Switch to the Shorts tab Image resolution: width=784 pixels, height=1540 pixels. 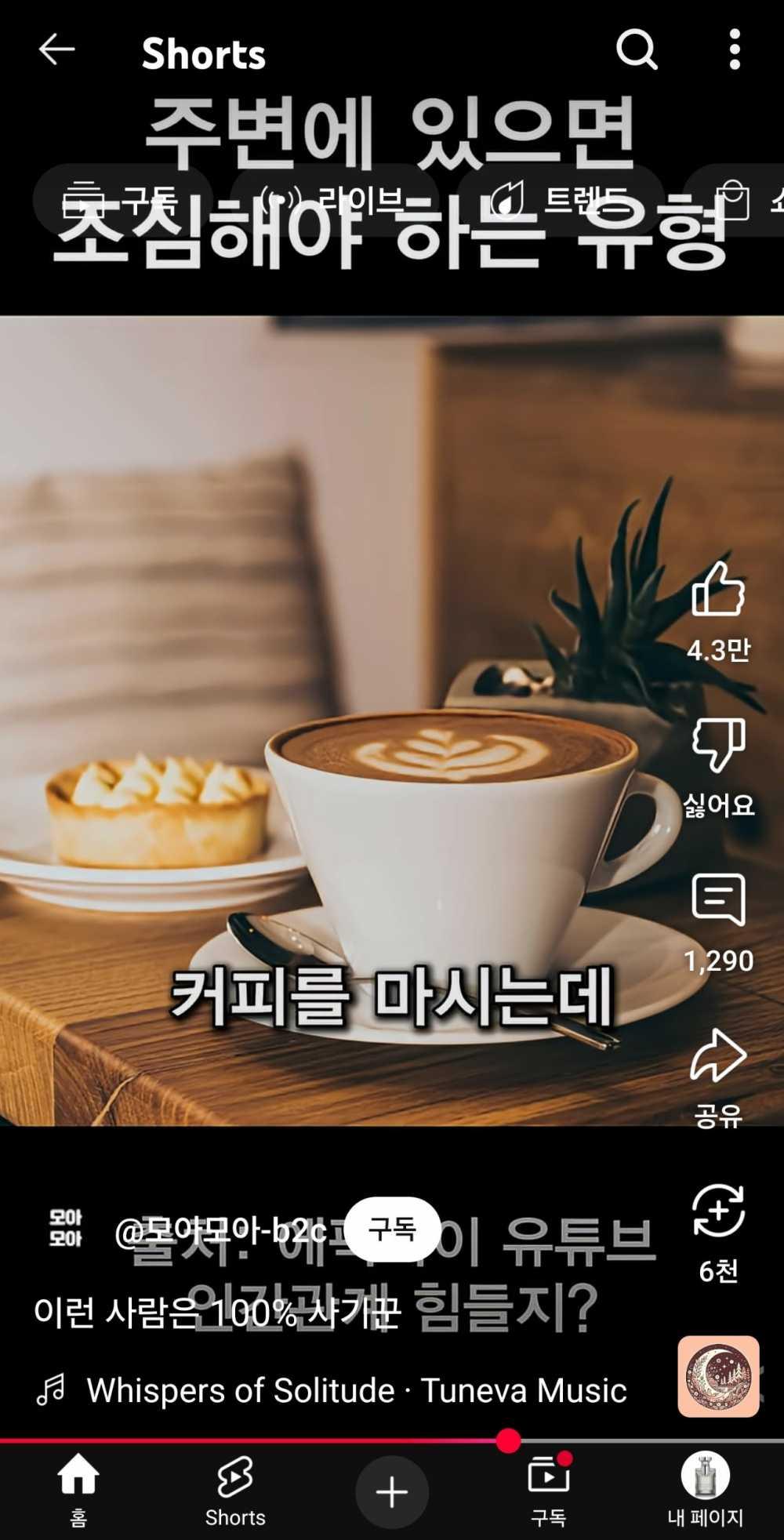[235, 1490]
